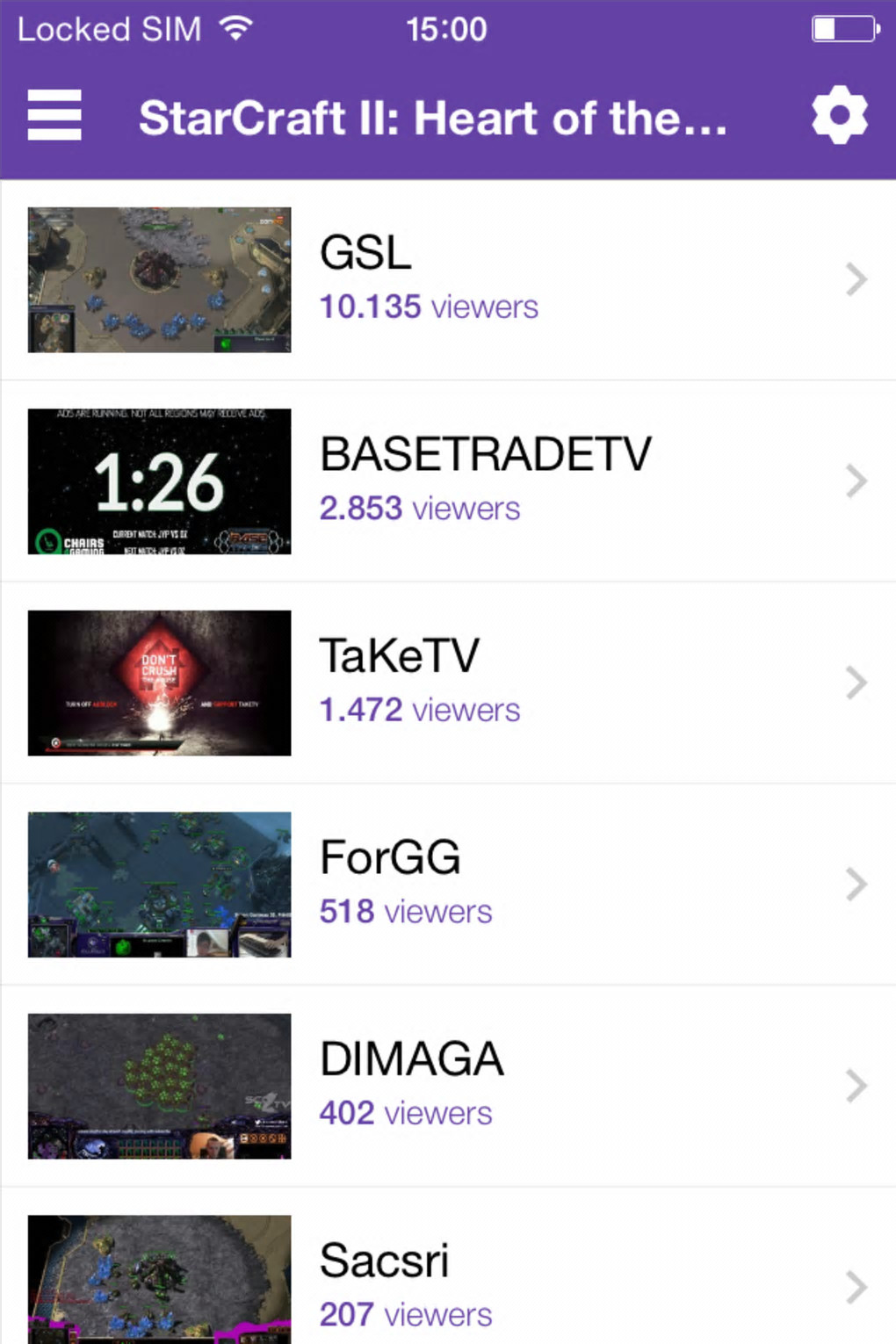This screenshot has width=896, height=1344.
Task: Open the settings gear
Action: pyautogui.click(x=839, y=115)
